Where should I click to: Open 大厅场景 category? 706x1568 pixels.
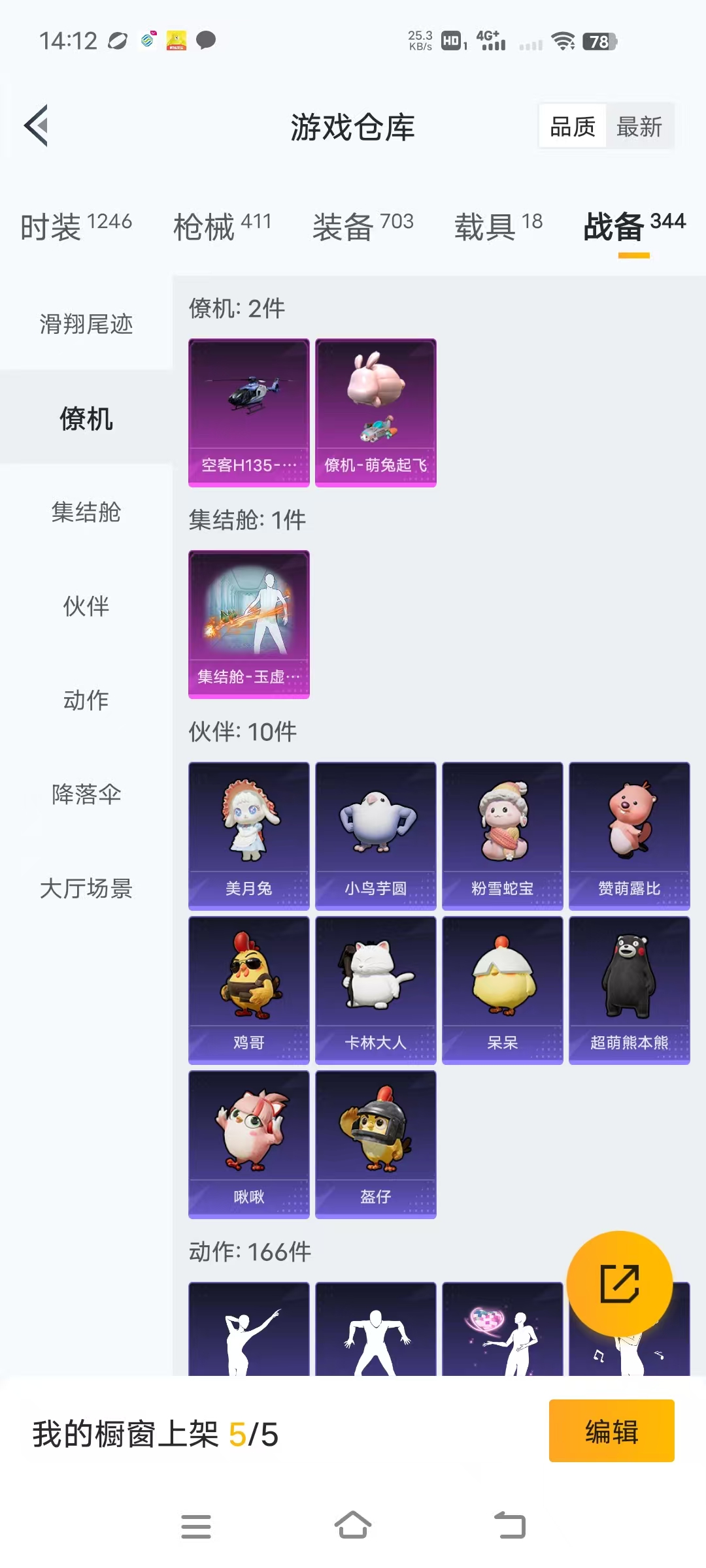[86, 888]
